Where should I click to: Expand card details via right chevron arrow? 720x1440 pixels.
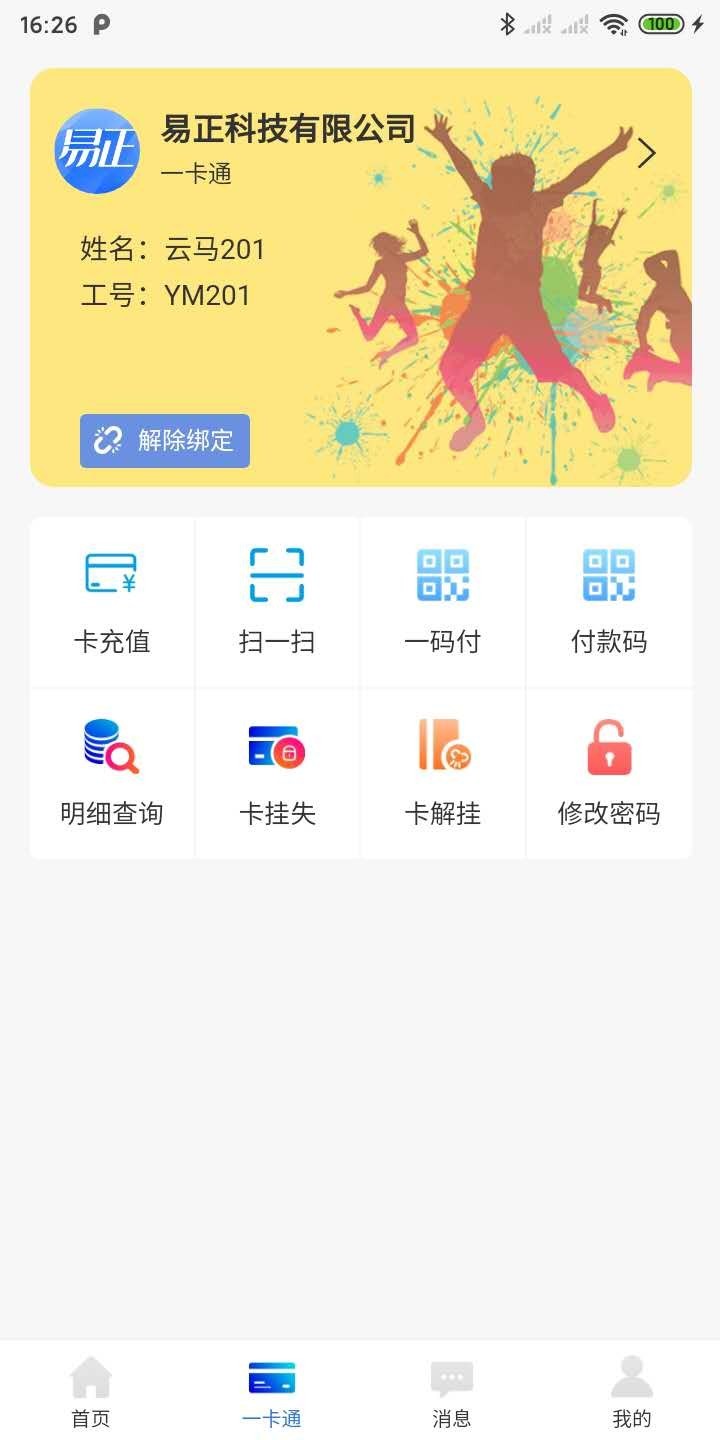tap(647, 152)
